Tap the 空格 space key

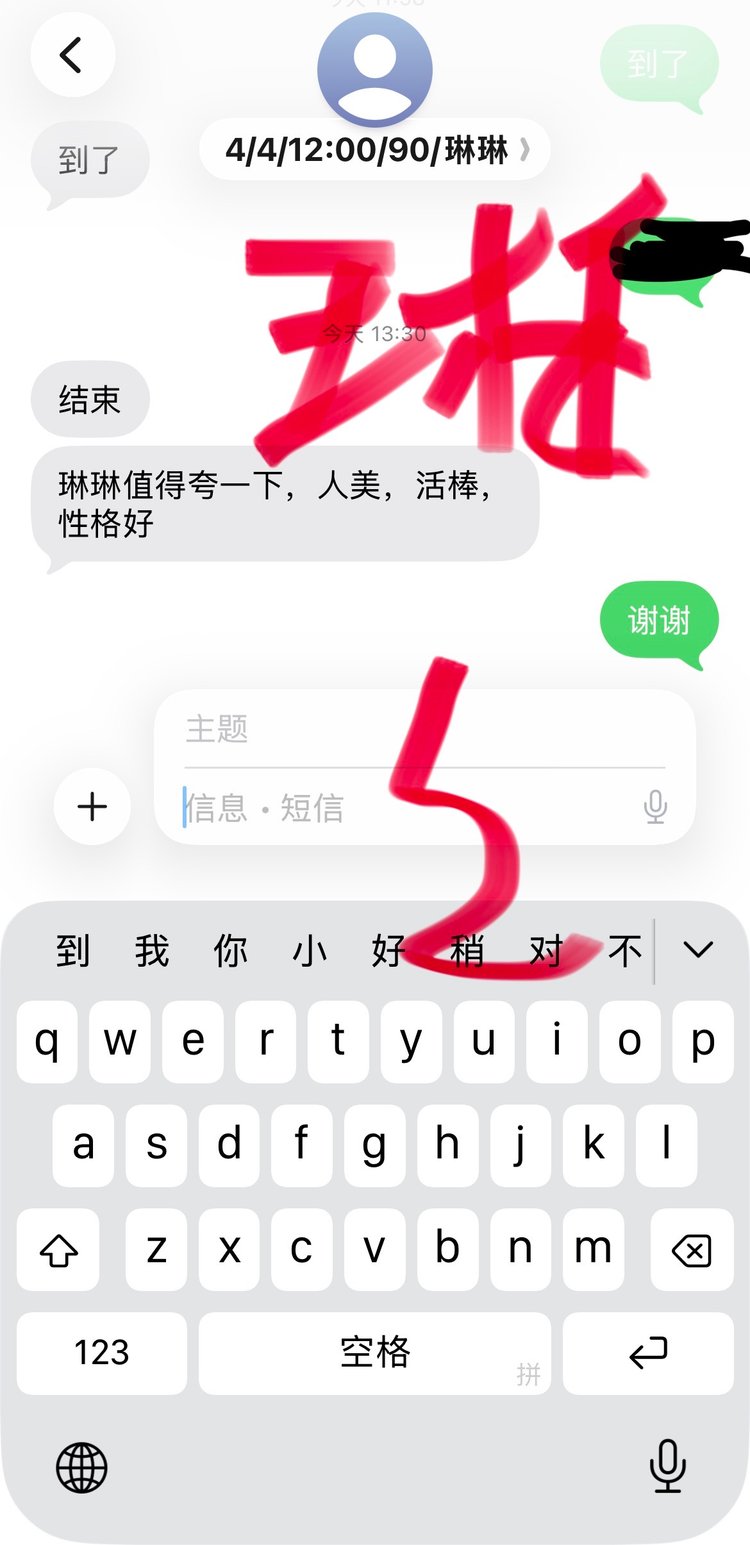[375, 1353]
